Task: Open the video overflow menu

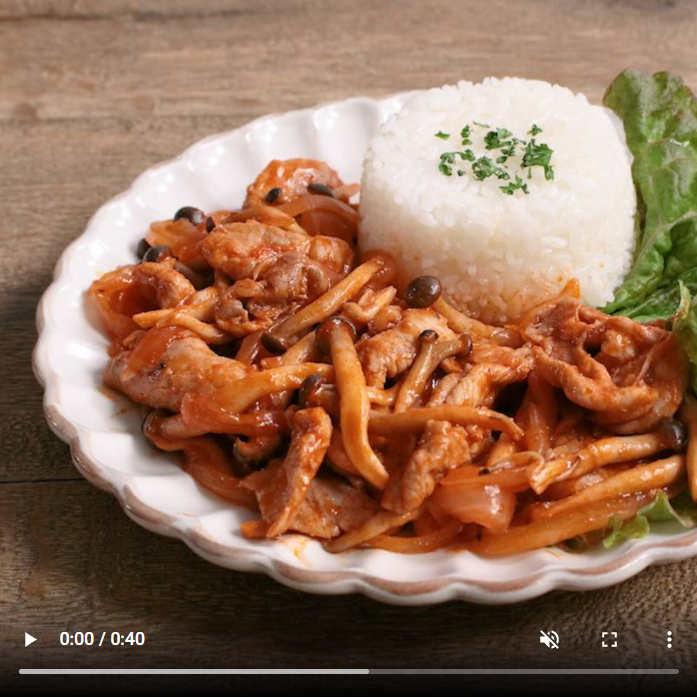Action: [x=669, y=639]
